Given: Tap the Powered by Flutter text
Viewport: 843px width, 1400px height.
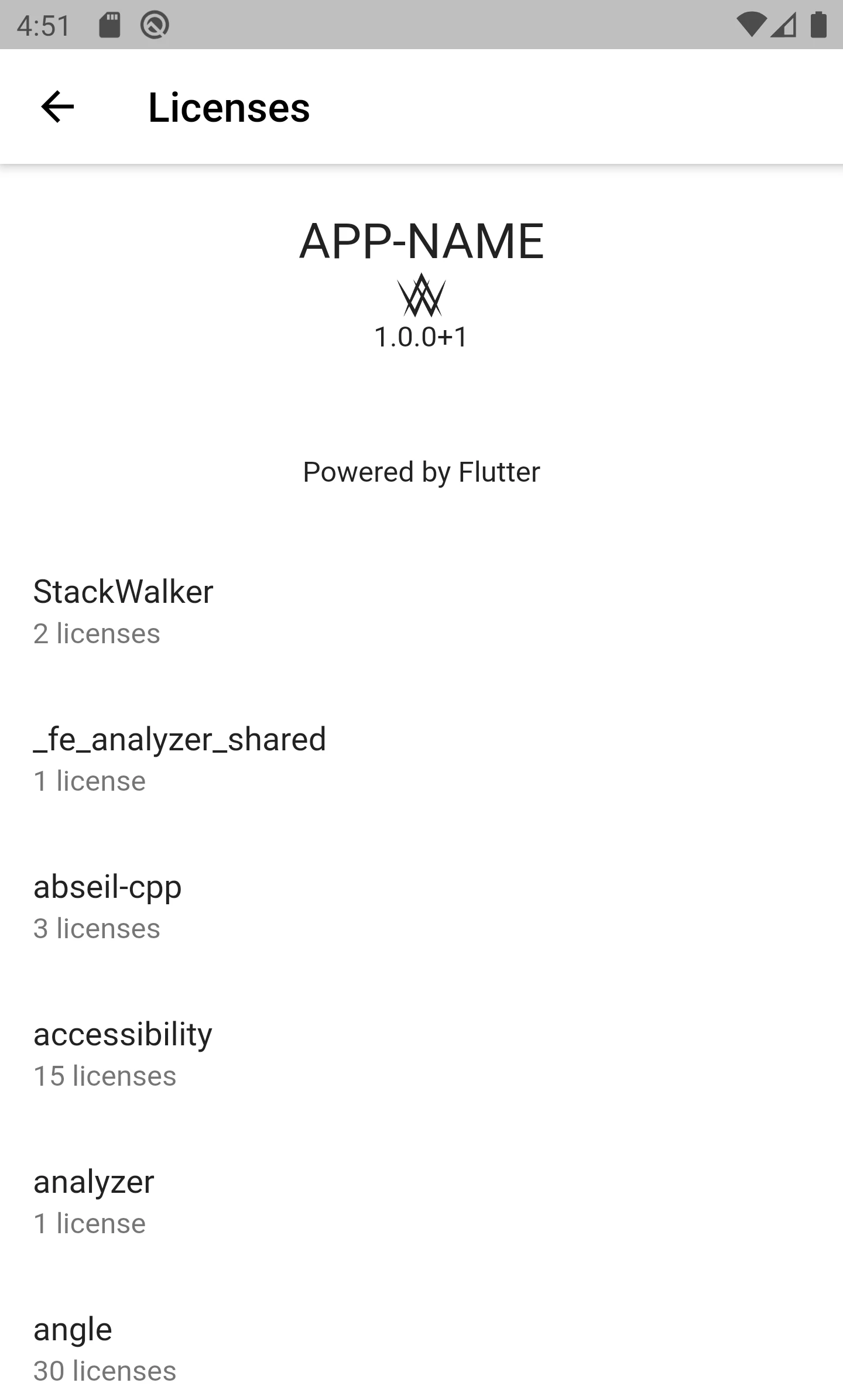Looking at the screenshot, I should (x=421, y=472).
